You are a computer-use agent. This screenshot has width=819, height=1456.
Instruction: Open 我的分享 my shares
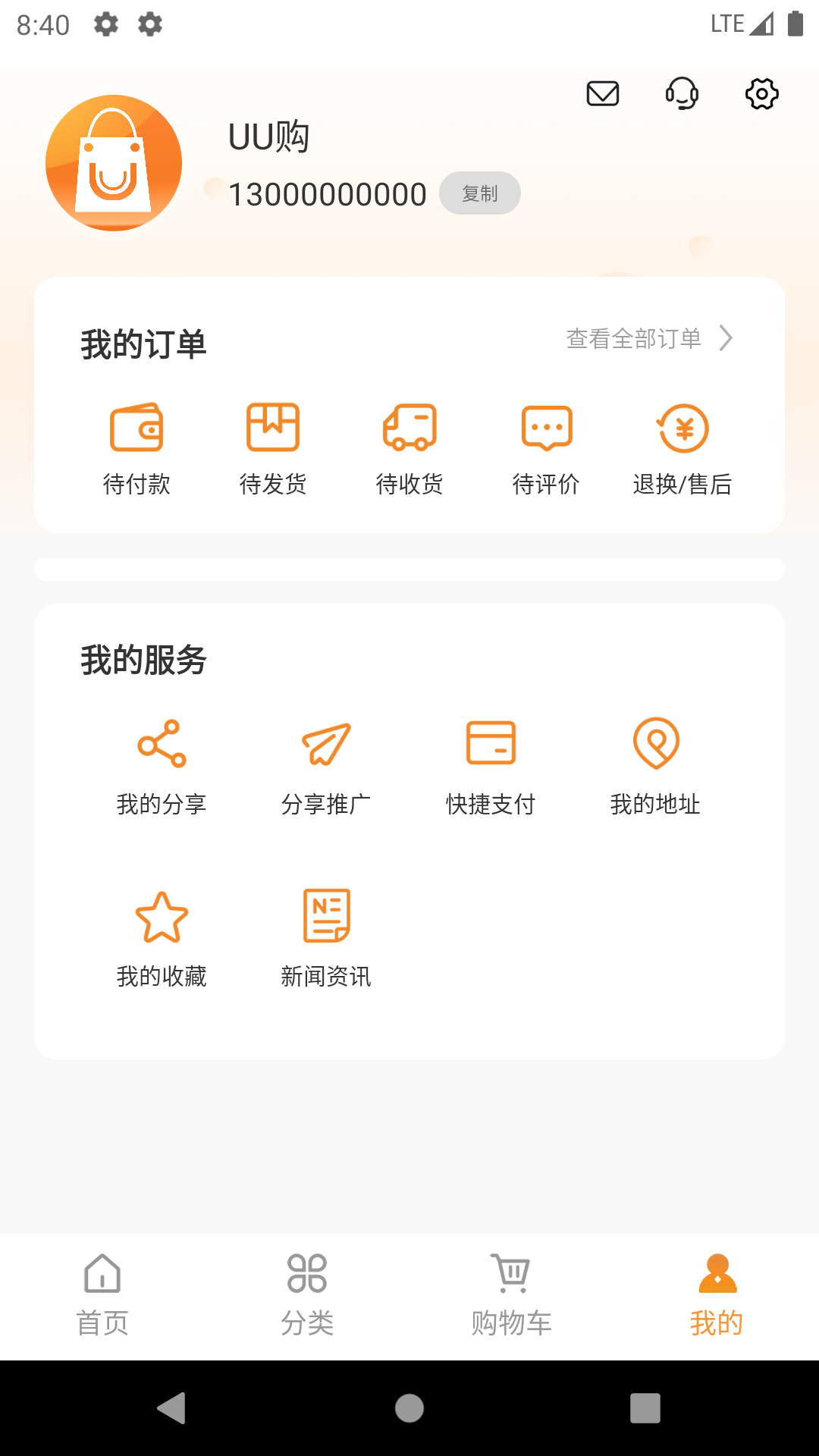(x=162, y=766)
